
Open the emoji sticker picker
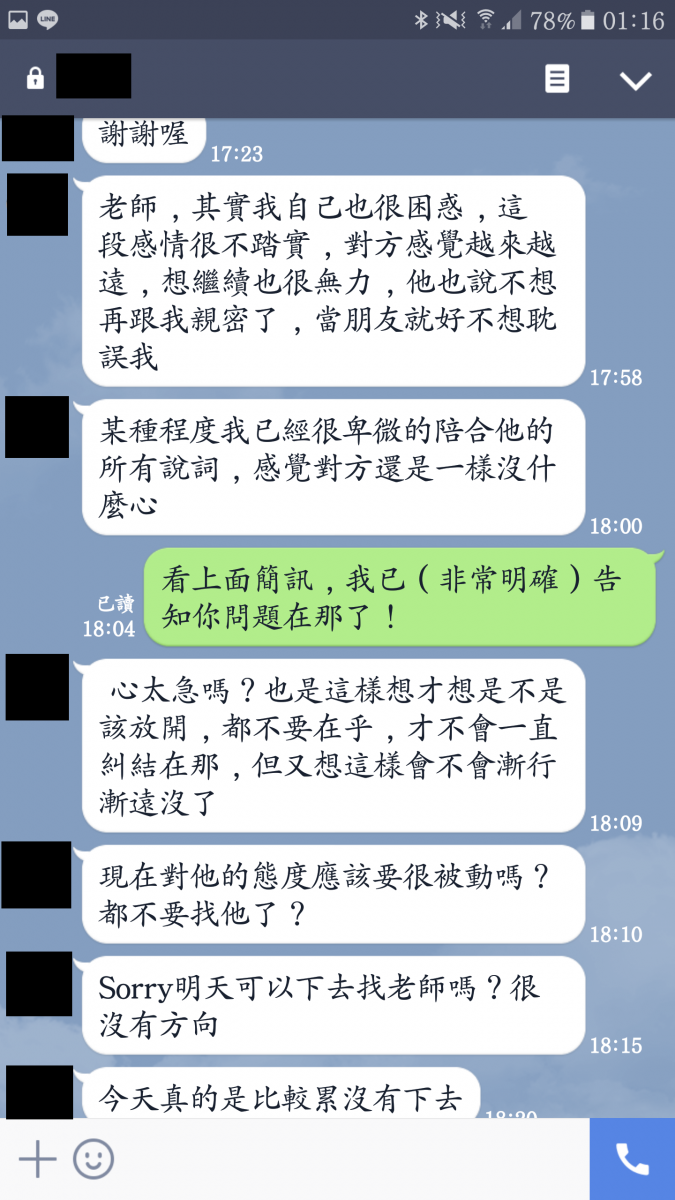tap(93, 1159)
